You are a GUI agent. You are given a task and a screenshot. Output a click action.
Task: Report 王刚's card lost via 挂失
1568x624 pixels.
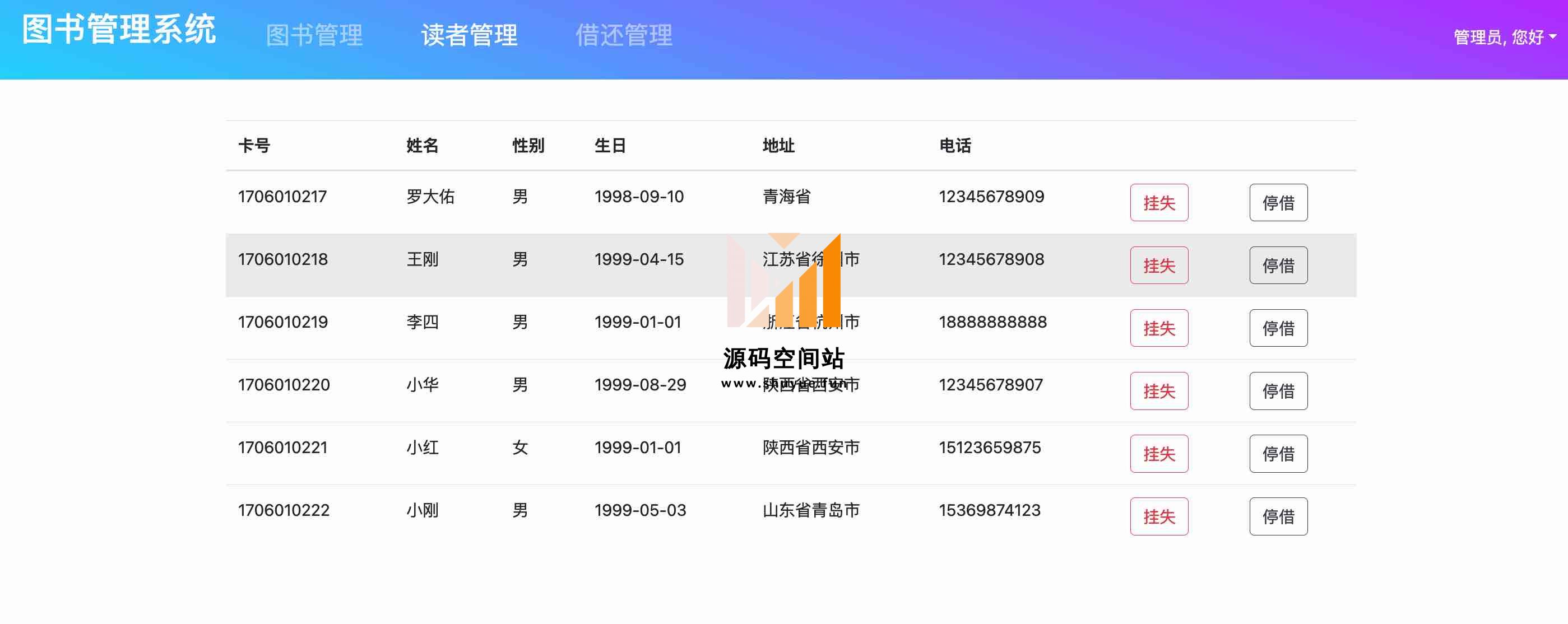point(1158,265)
